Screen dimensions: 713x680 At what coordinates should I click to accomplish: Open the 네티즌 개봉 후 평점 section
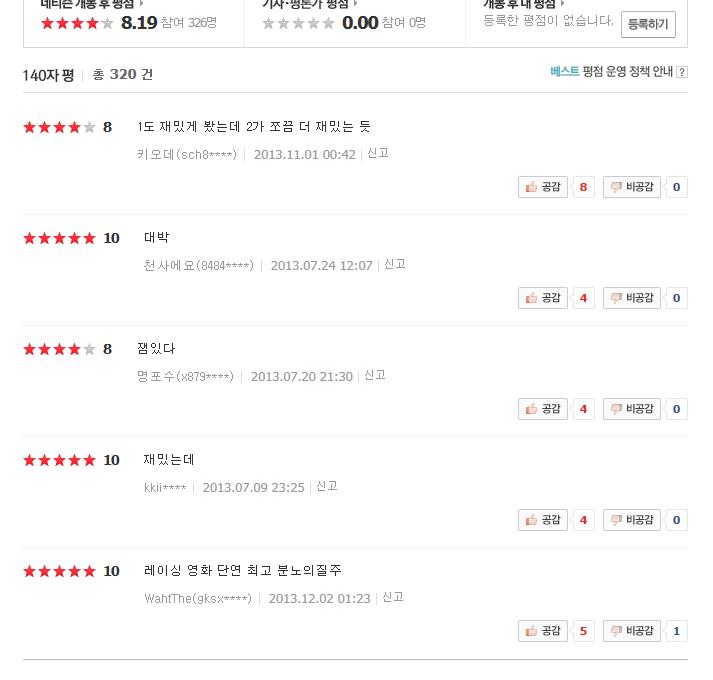pyautogui.click(x=89, y=4)
